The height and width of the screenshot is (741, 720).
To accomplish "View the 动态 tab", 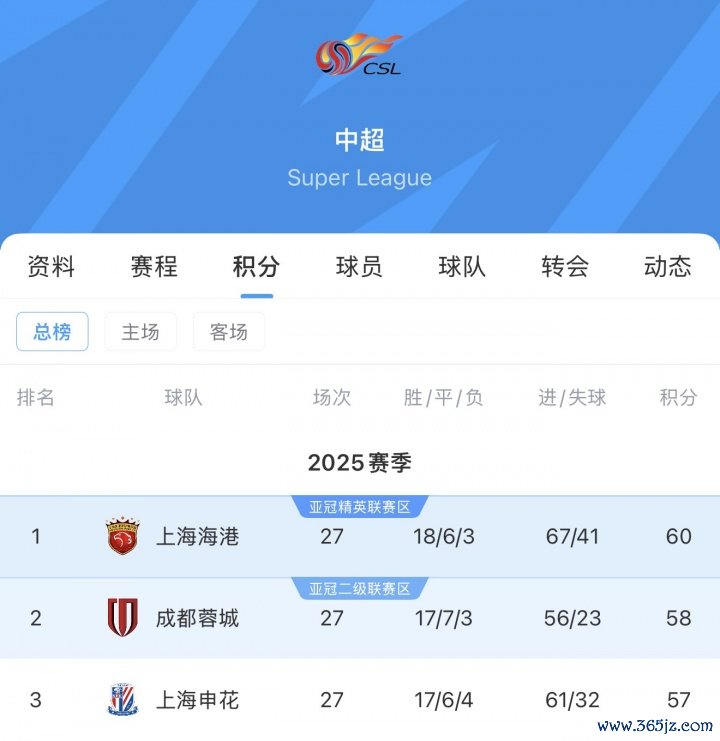I will (x=667, y=266).
